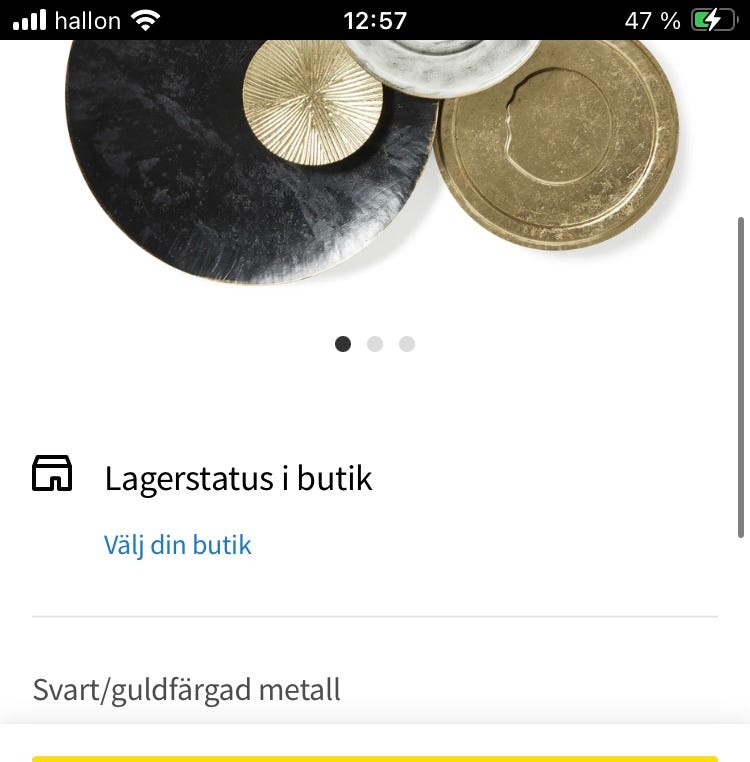Open Välj din butik
Viewport: 750px width, 762px height.
tap(177, 545)
